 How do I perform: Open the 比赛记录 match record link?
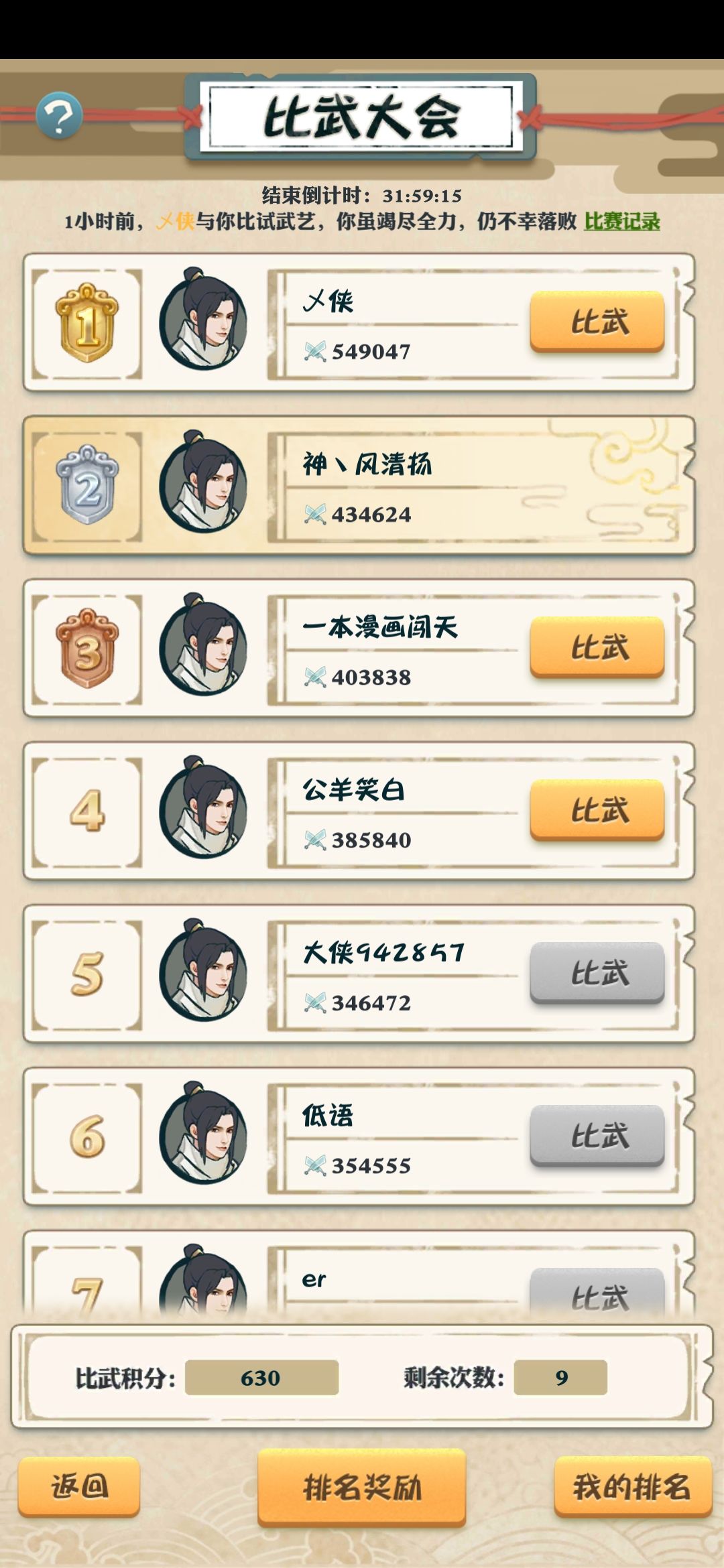[x=622, y=221]
